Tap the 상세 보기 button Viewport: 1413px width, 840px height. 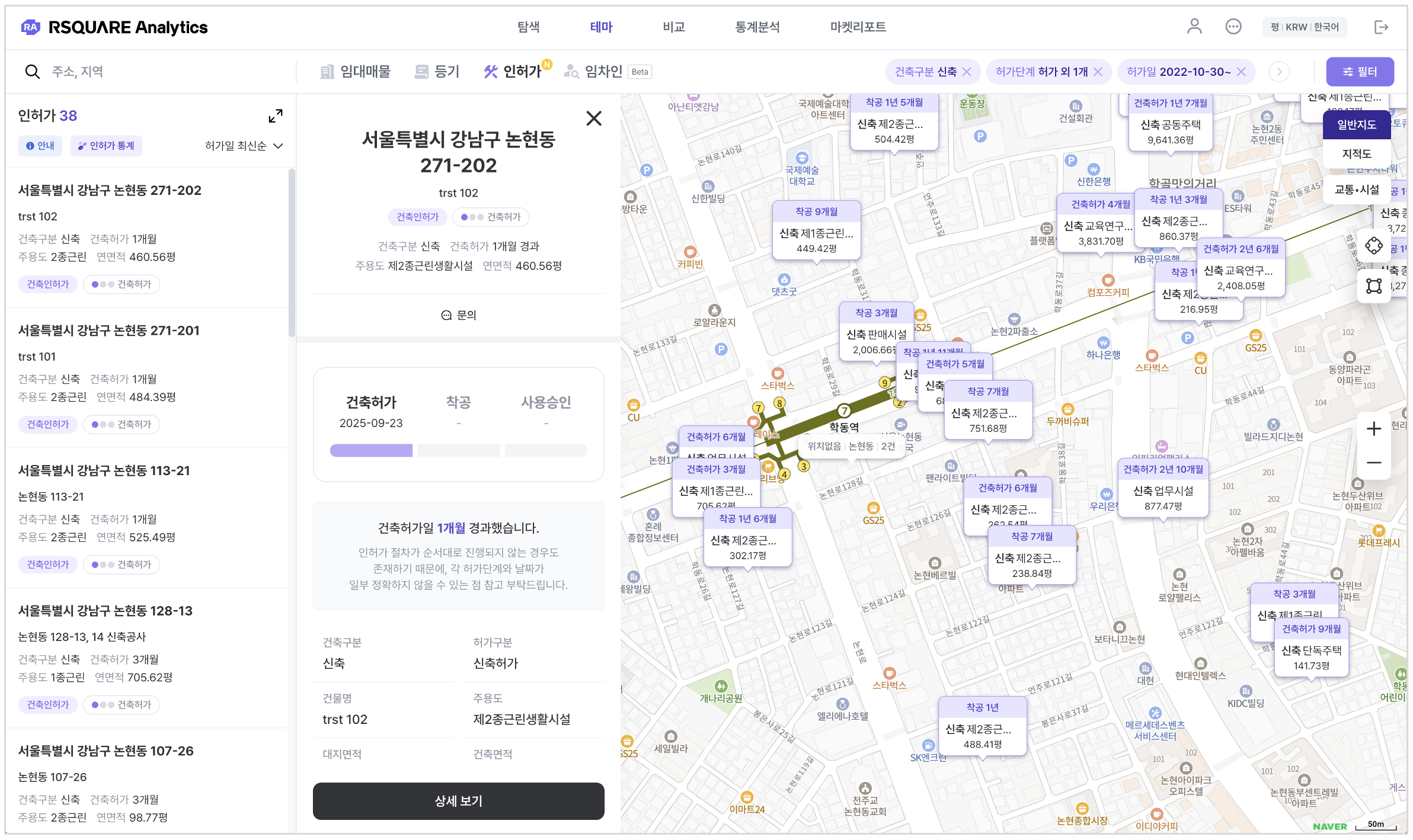click(458, 801)
